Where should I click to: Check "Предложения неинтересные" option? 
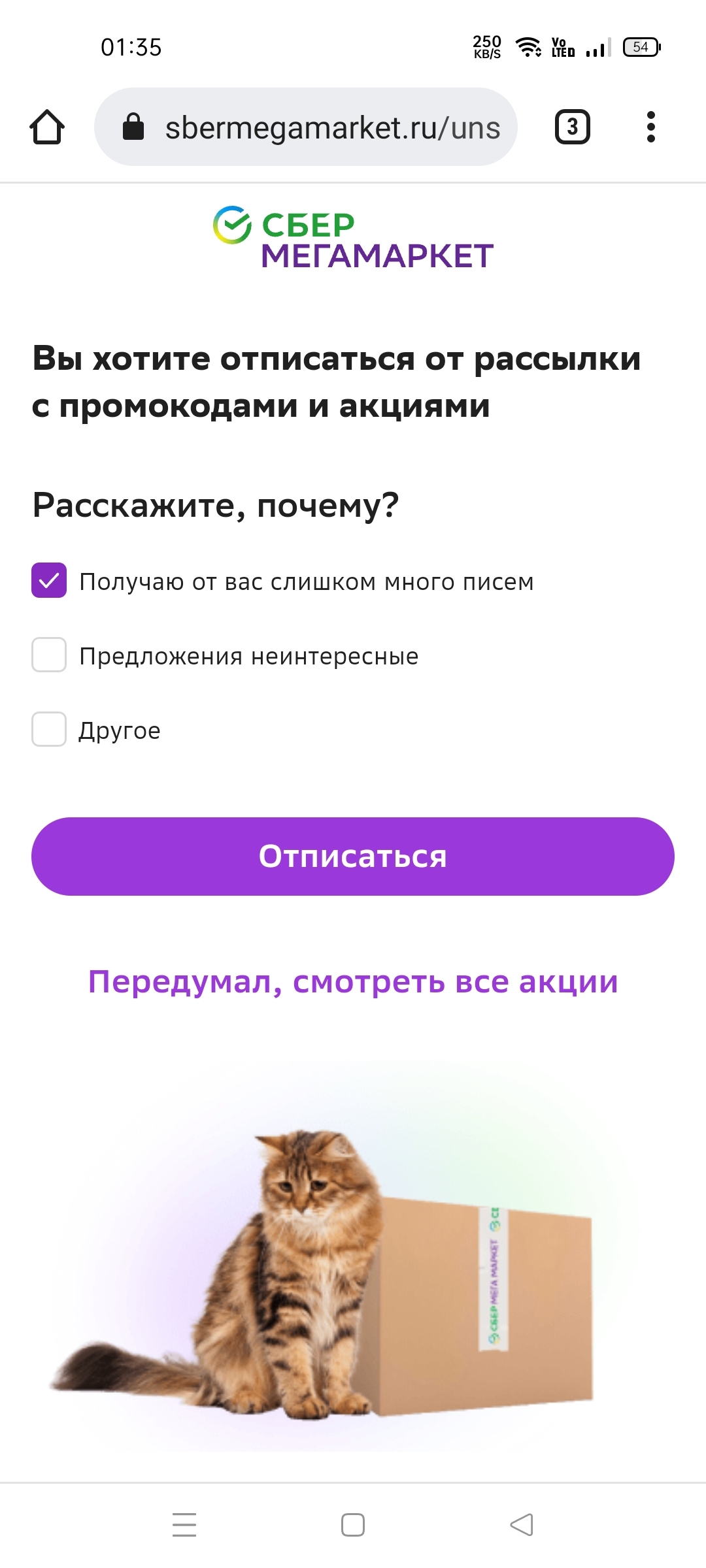pyautogui.click(x=49, y=655)
